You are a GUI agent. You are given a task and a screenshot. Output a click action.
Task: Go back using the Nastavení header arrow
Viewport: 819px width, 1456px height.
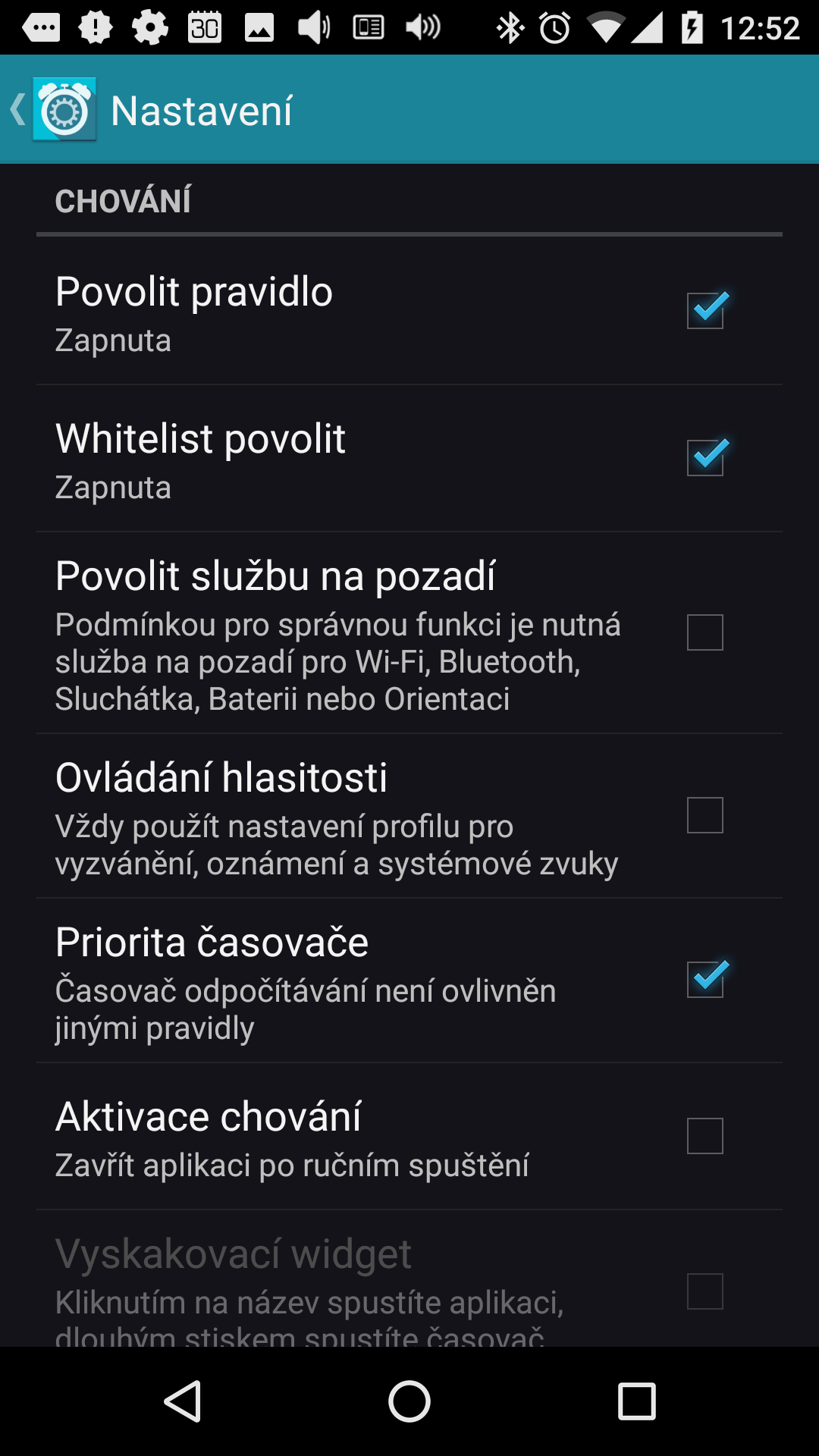point(18,110)
